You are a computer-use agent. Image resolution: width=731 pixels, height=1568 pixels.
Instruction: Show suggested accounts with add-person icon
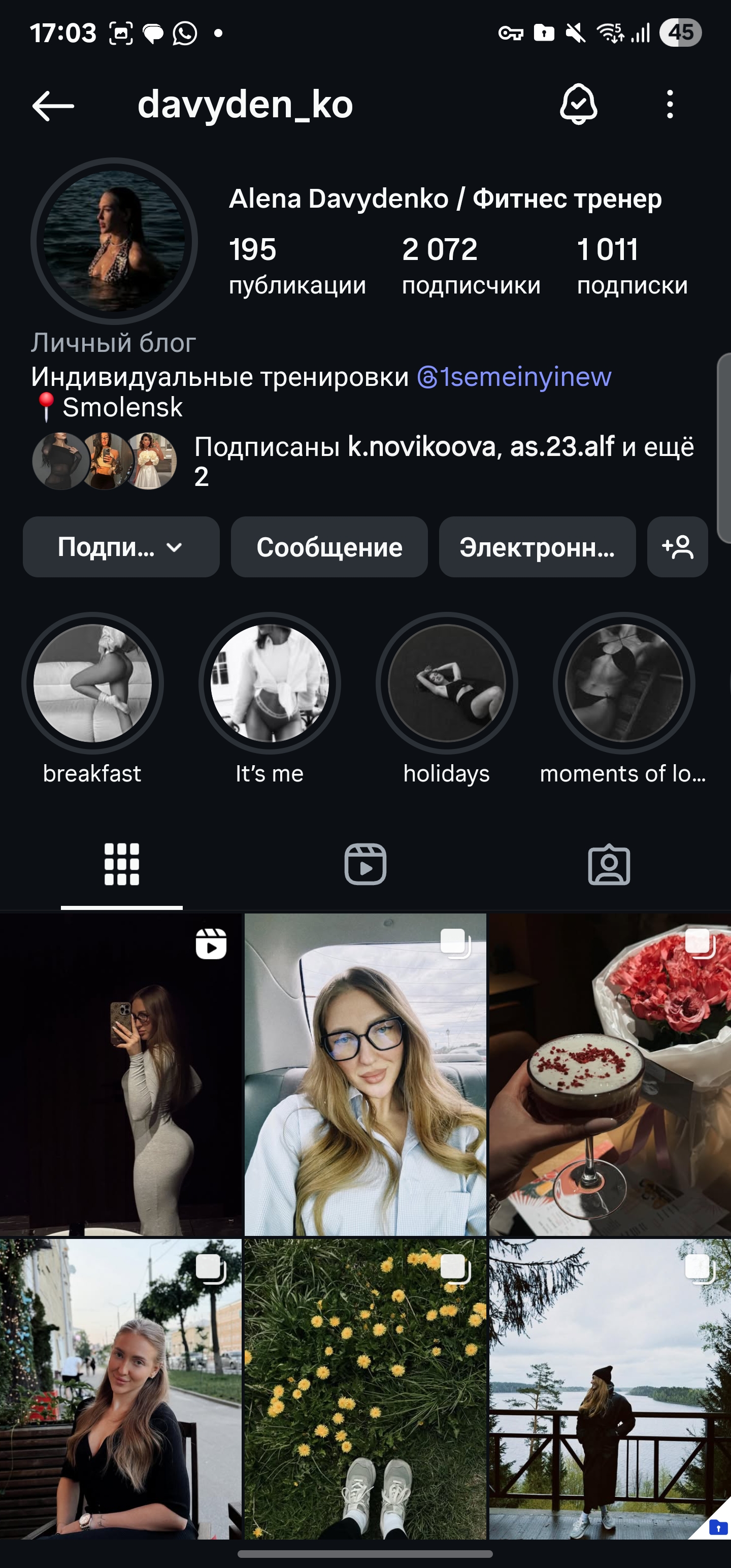[x=677, y=546]
